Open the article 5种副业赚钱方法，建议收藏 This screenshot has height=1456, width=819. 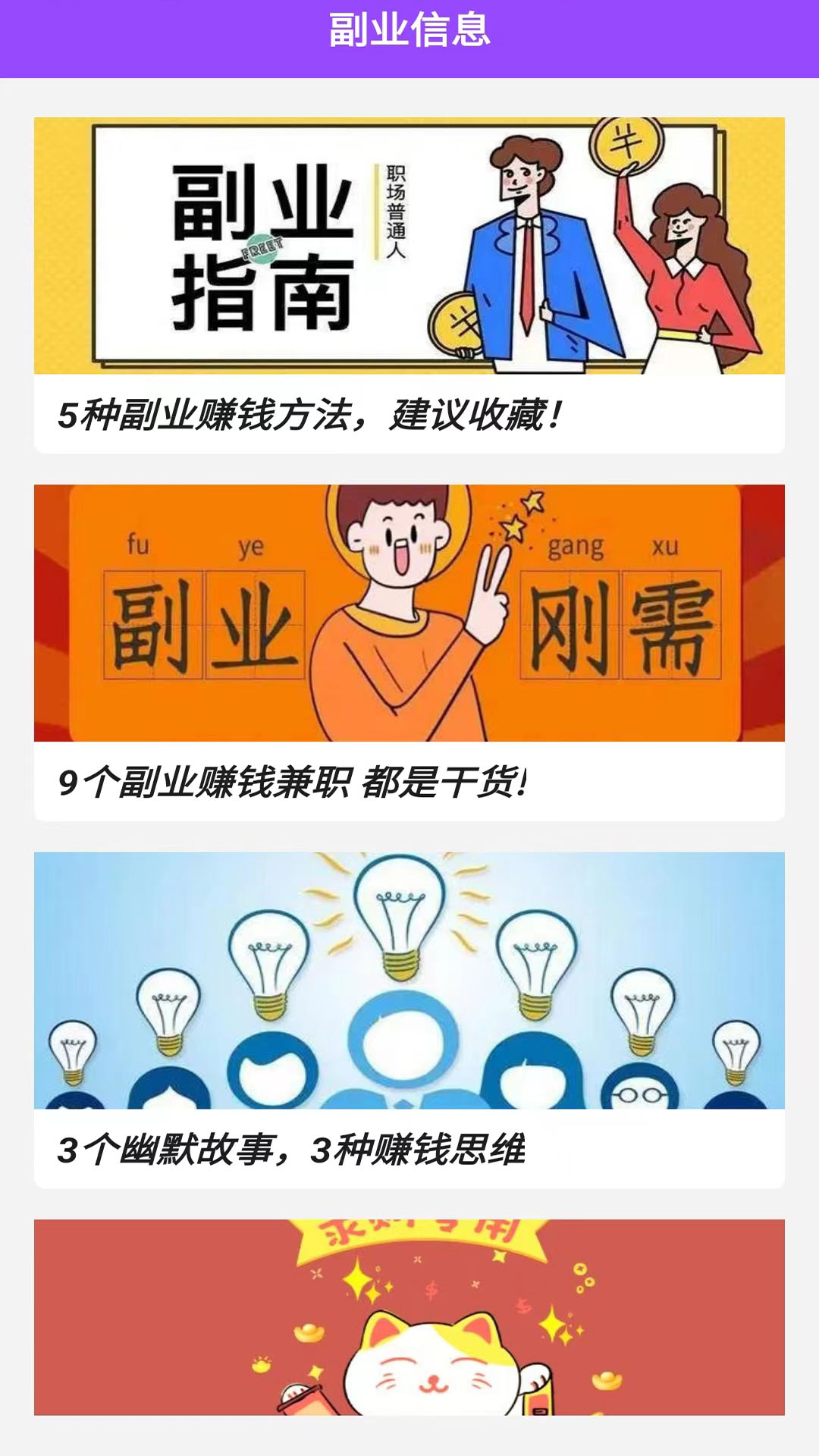[409, 285]
